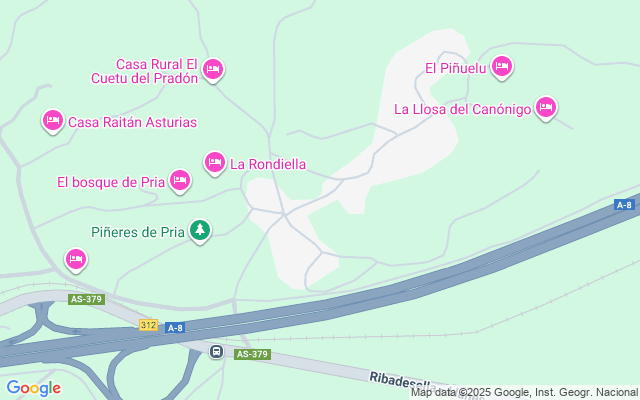This screenshot has height=400, width=640.
Task: Select the Piñeres de Pria park marker
Action: click(x=201, y=231)
